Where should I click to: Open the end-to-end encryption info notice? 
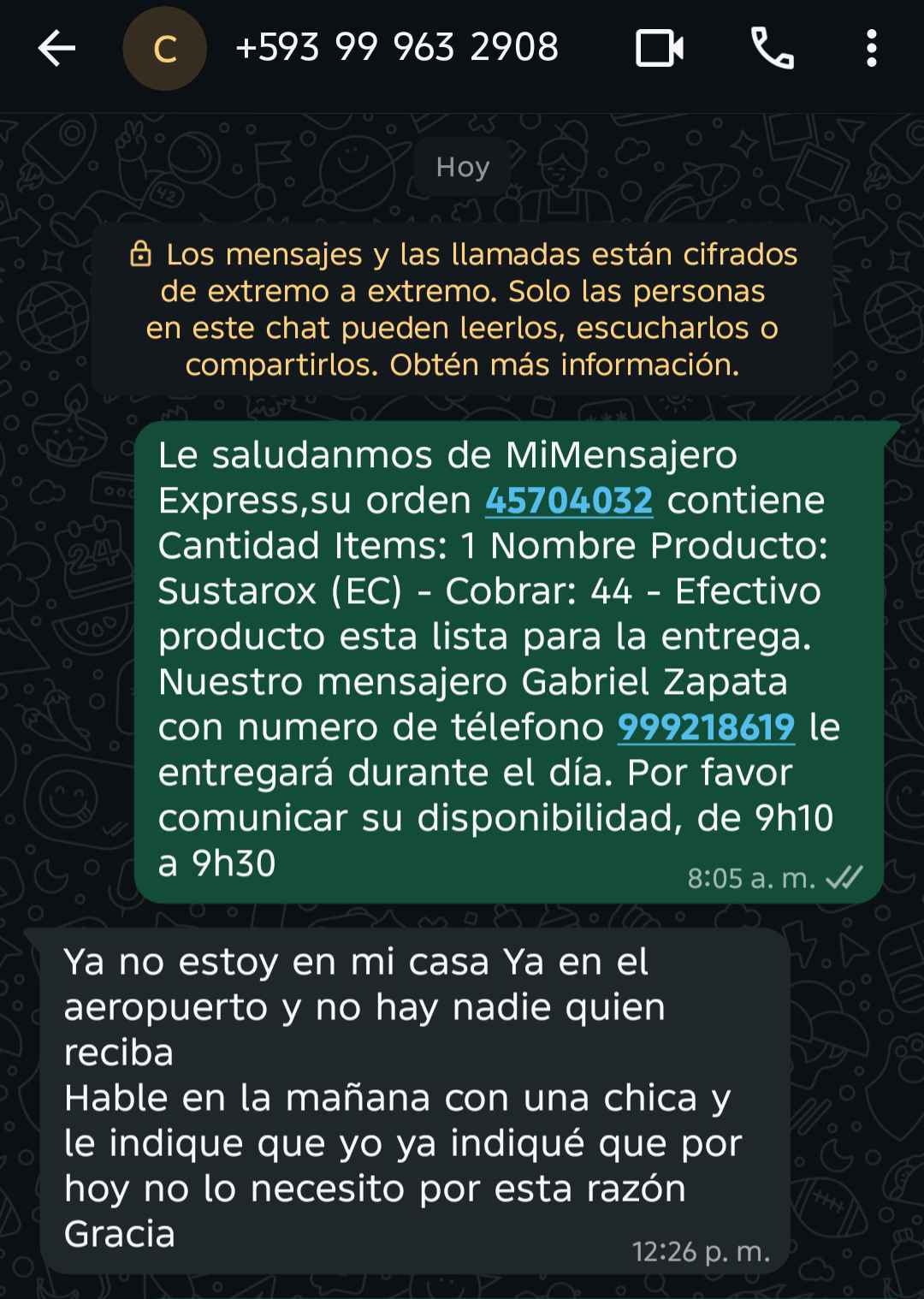[462, 310]
